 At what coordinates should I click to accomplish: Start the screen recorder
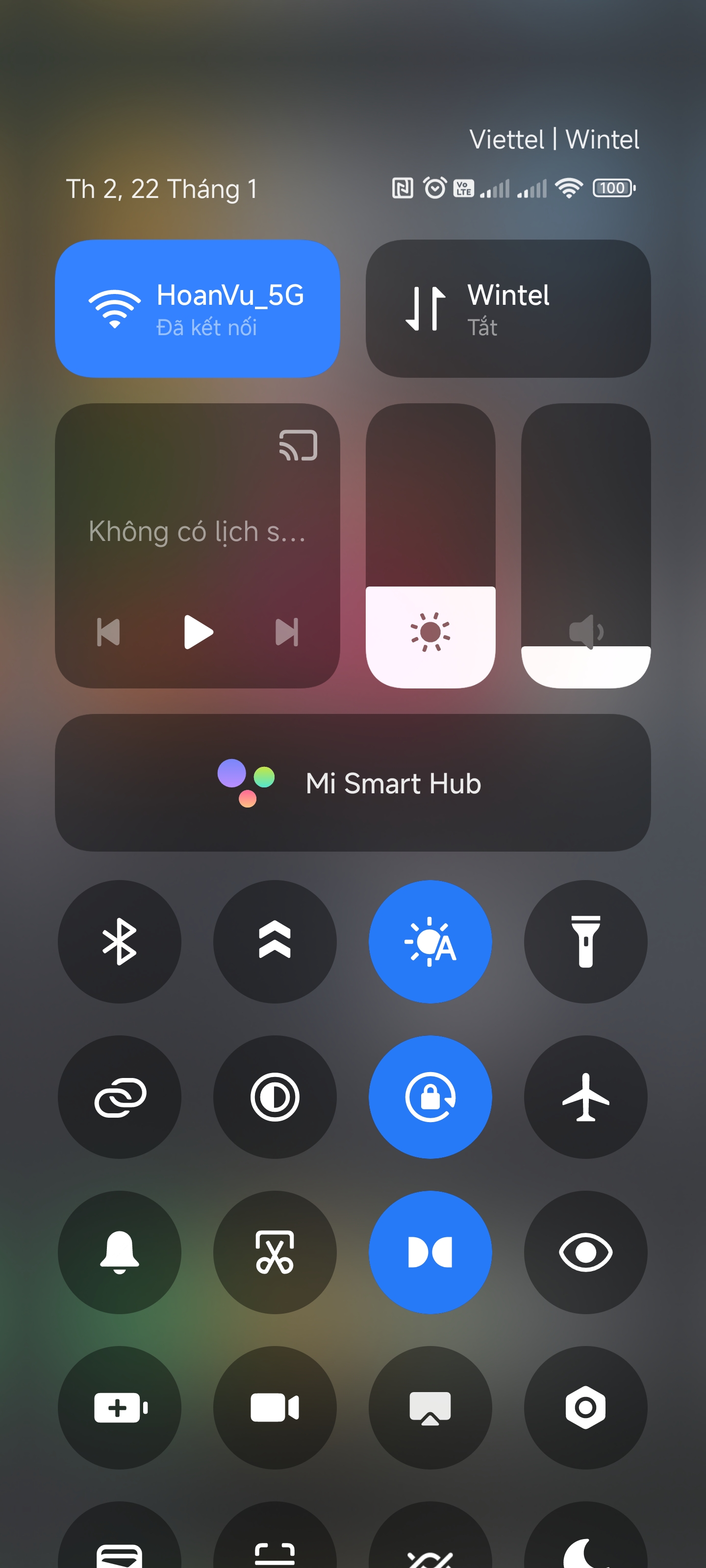click(x=275, y=1407)
